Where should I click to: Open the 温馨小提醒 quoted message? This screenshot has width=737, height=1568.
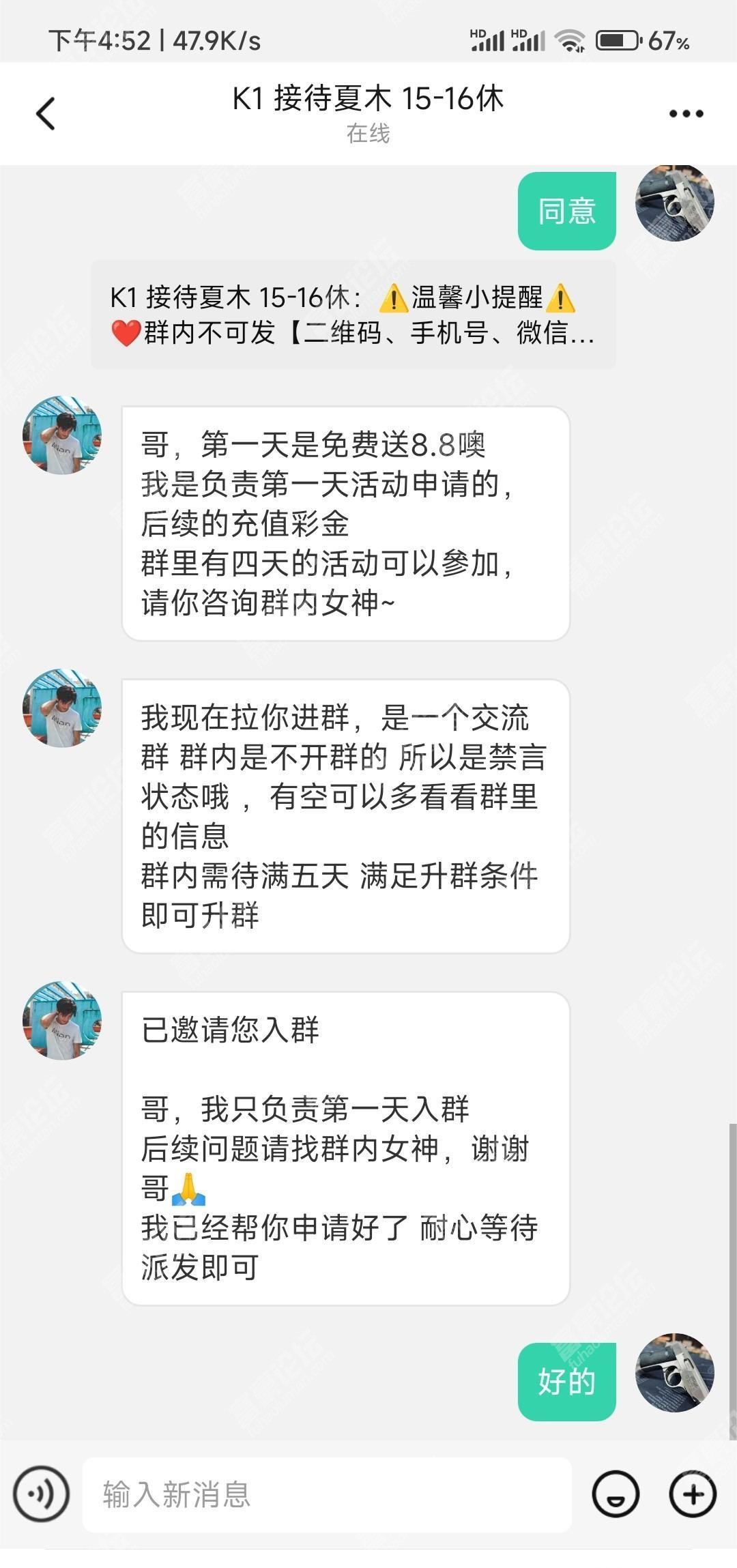pos(353,315)
